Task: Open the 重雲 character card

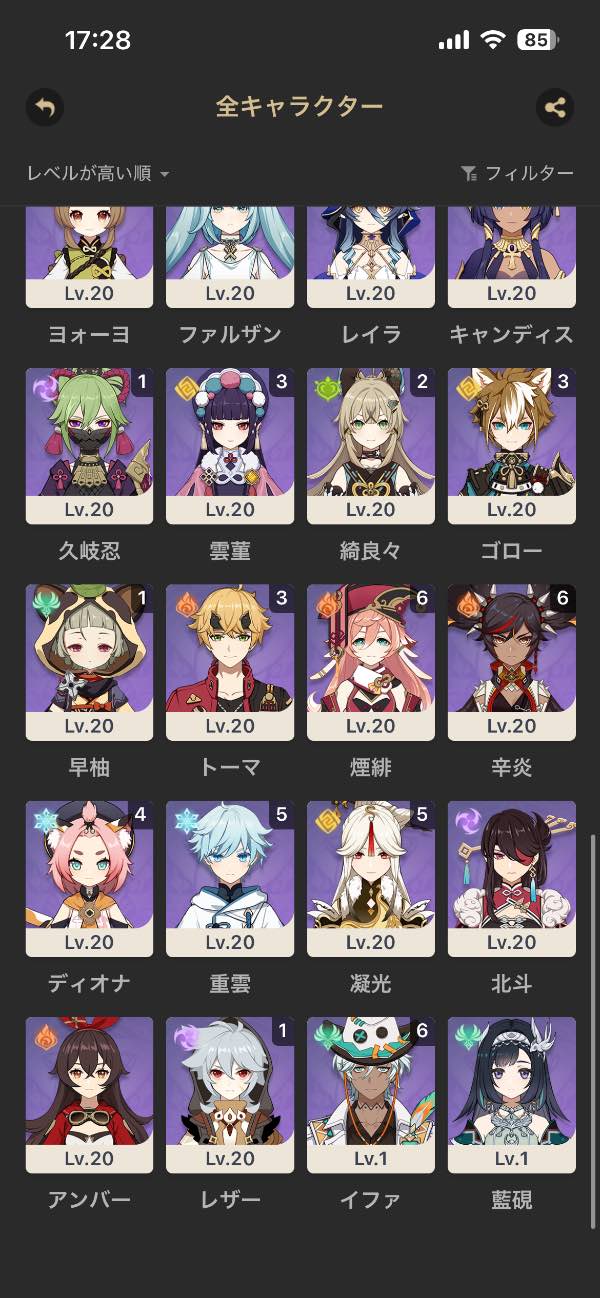Action: (x=230, y=877)
